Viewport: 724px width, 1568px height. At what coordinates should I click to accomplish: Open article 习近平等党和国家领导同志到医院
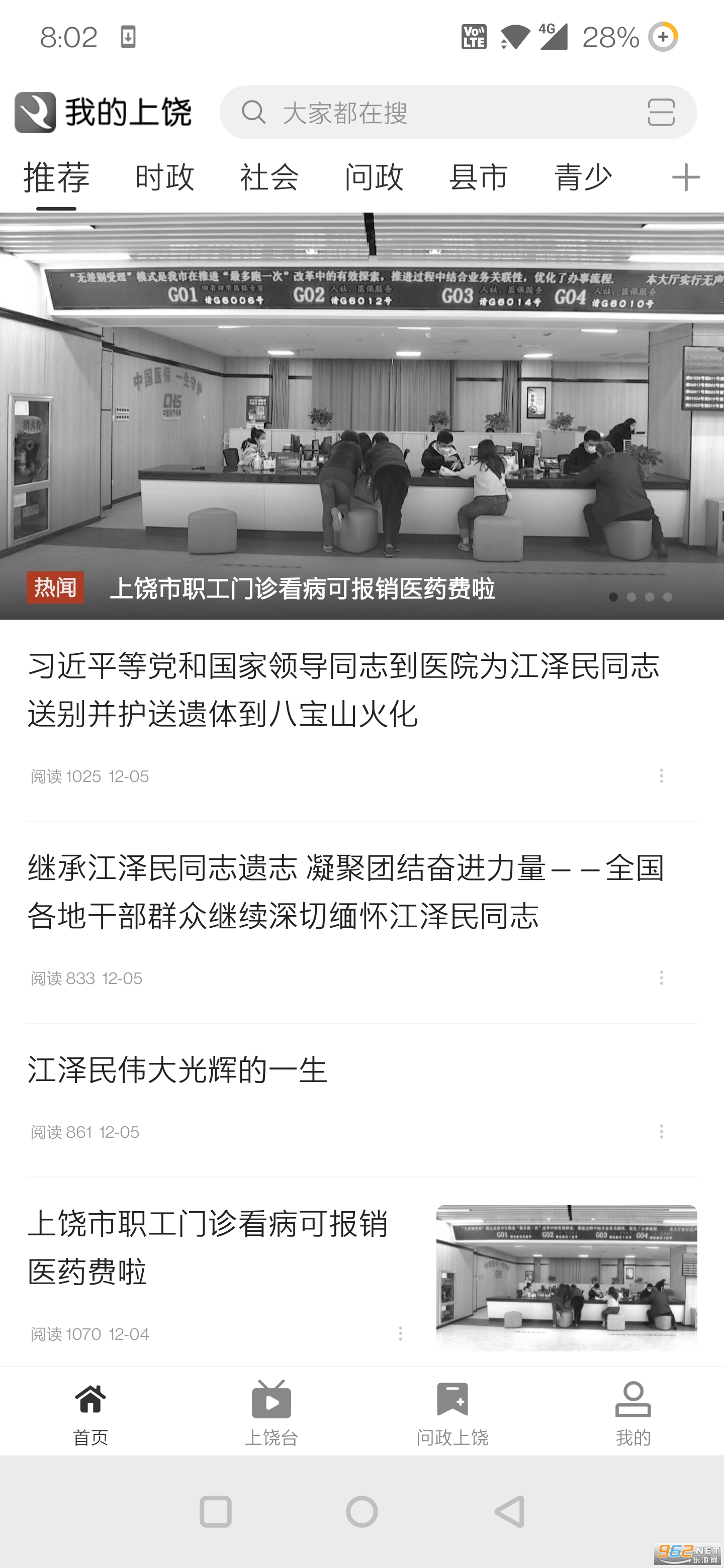(x=344, y=689)
